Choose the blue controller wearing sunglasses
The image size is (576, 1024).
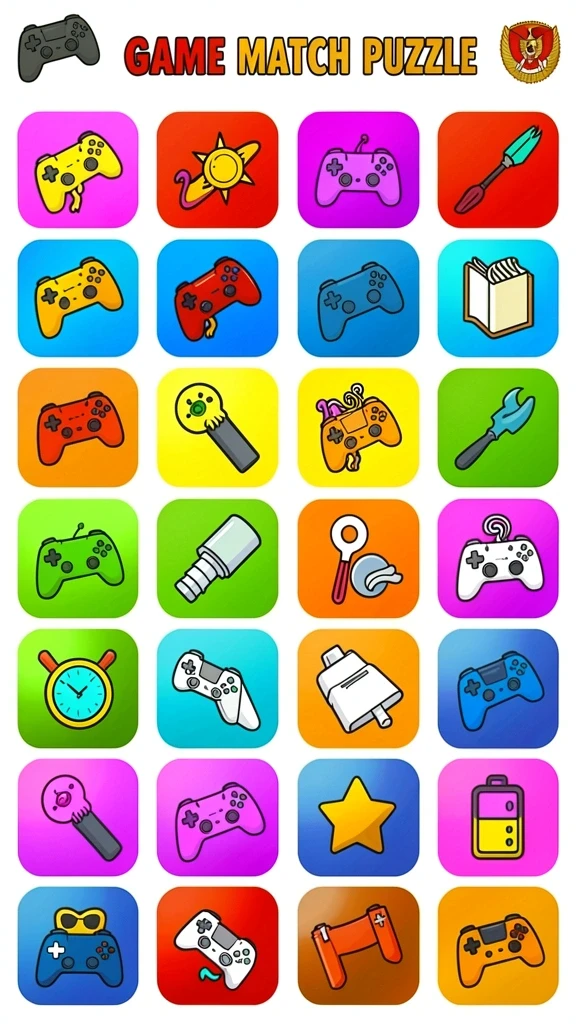(78, 946)
